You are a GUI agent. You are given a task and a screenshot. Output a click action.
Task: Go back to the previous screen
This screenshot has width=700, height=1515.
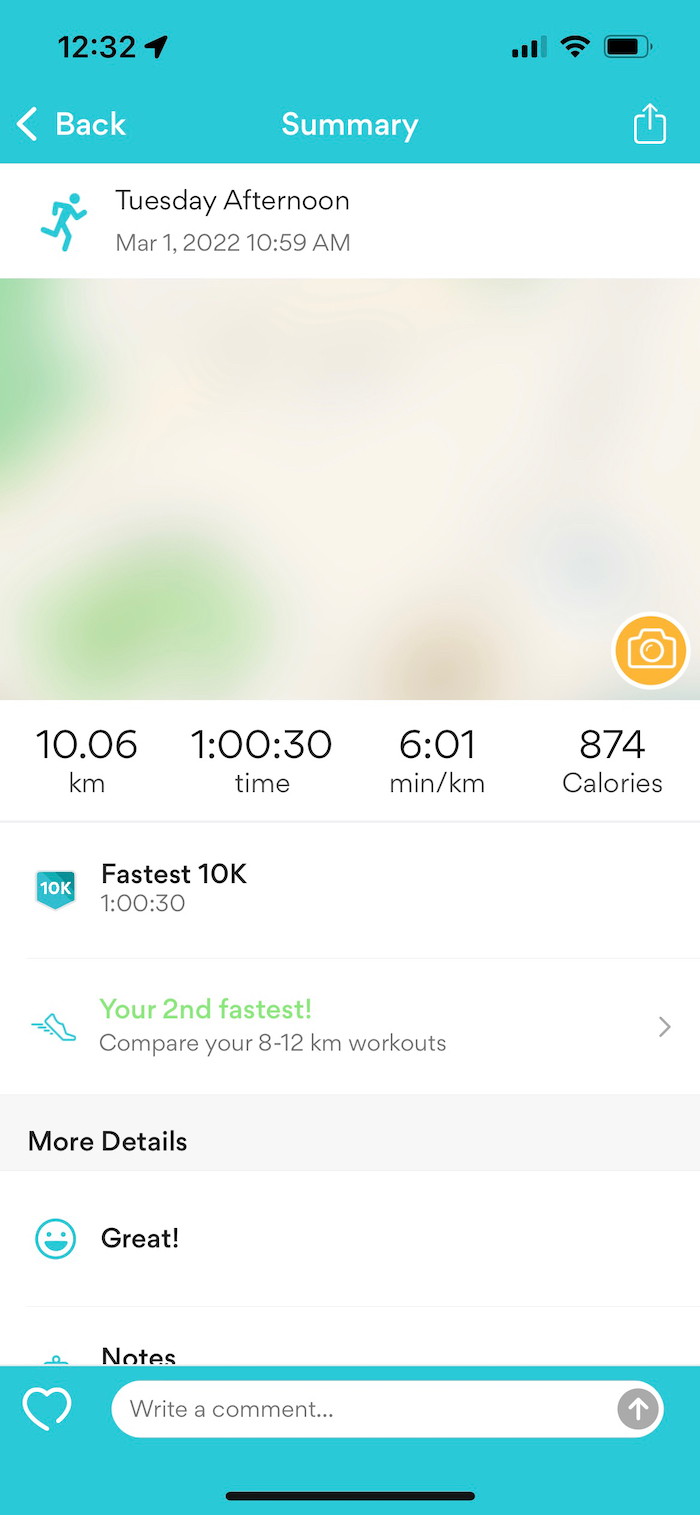pyautogui.click(x=72, y=125)
